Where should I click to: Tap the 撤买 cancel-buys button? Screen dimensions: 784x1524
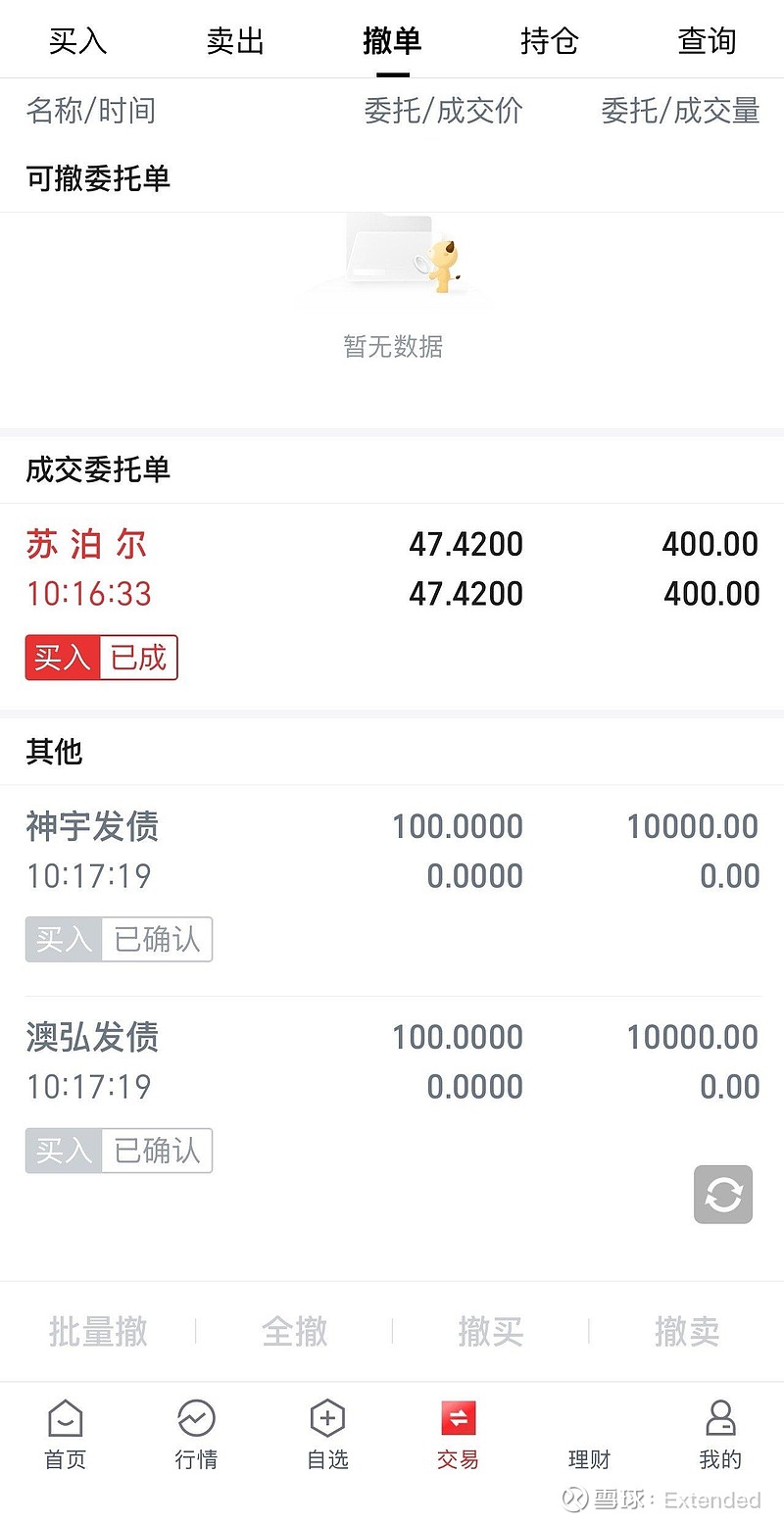pyautogui.click(x=491, y=1331)
